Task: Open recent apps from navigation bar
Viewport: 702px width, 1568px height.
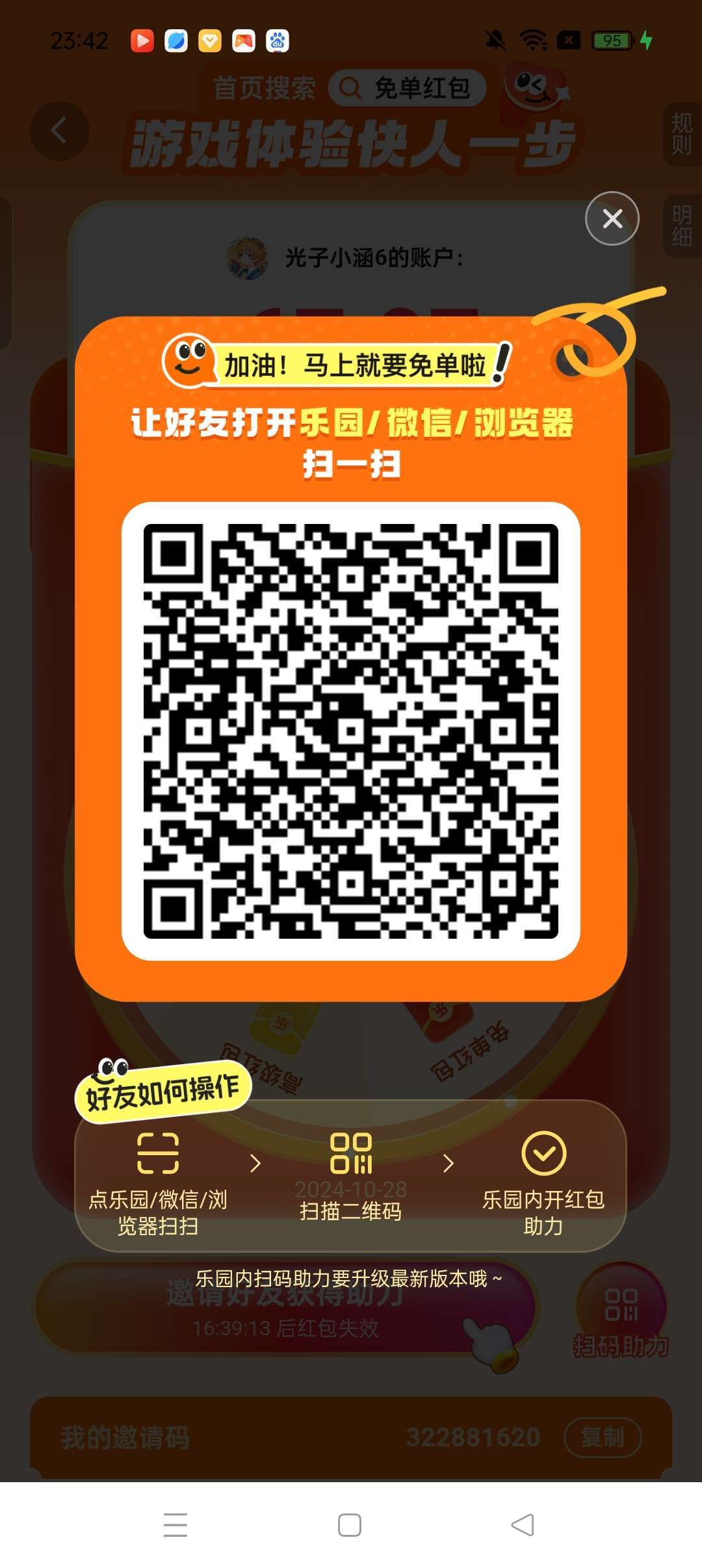Action: click(175, 1524)
